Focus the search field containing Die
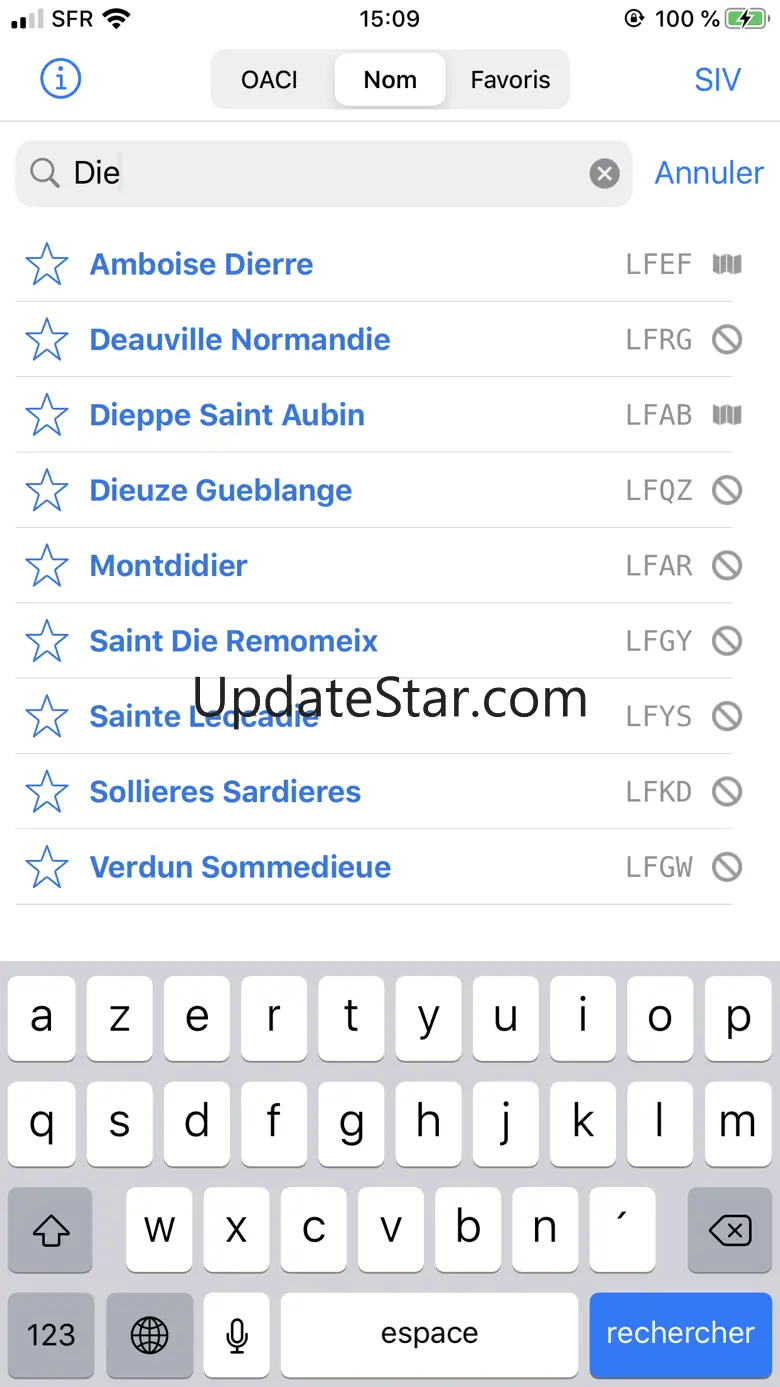This screenshot has width=780, height=1387. [x=324, y=174]
